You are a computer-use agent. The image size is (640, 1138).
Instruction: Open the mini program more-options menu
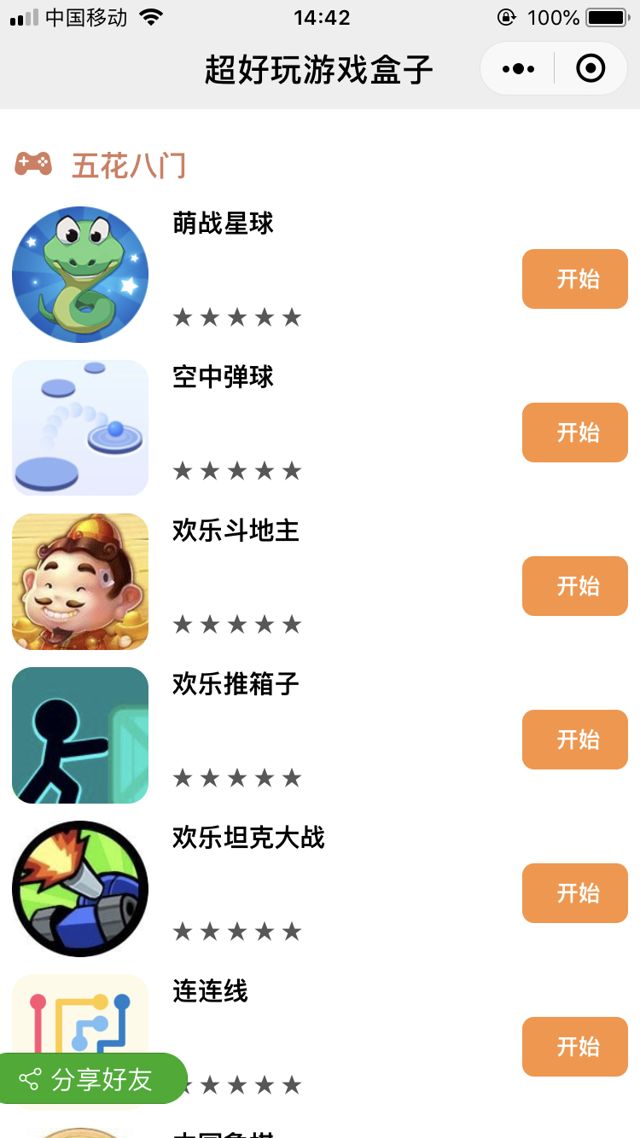518,69
